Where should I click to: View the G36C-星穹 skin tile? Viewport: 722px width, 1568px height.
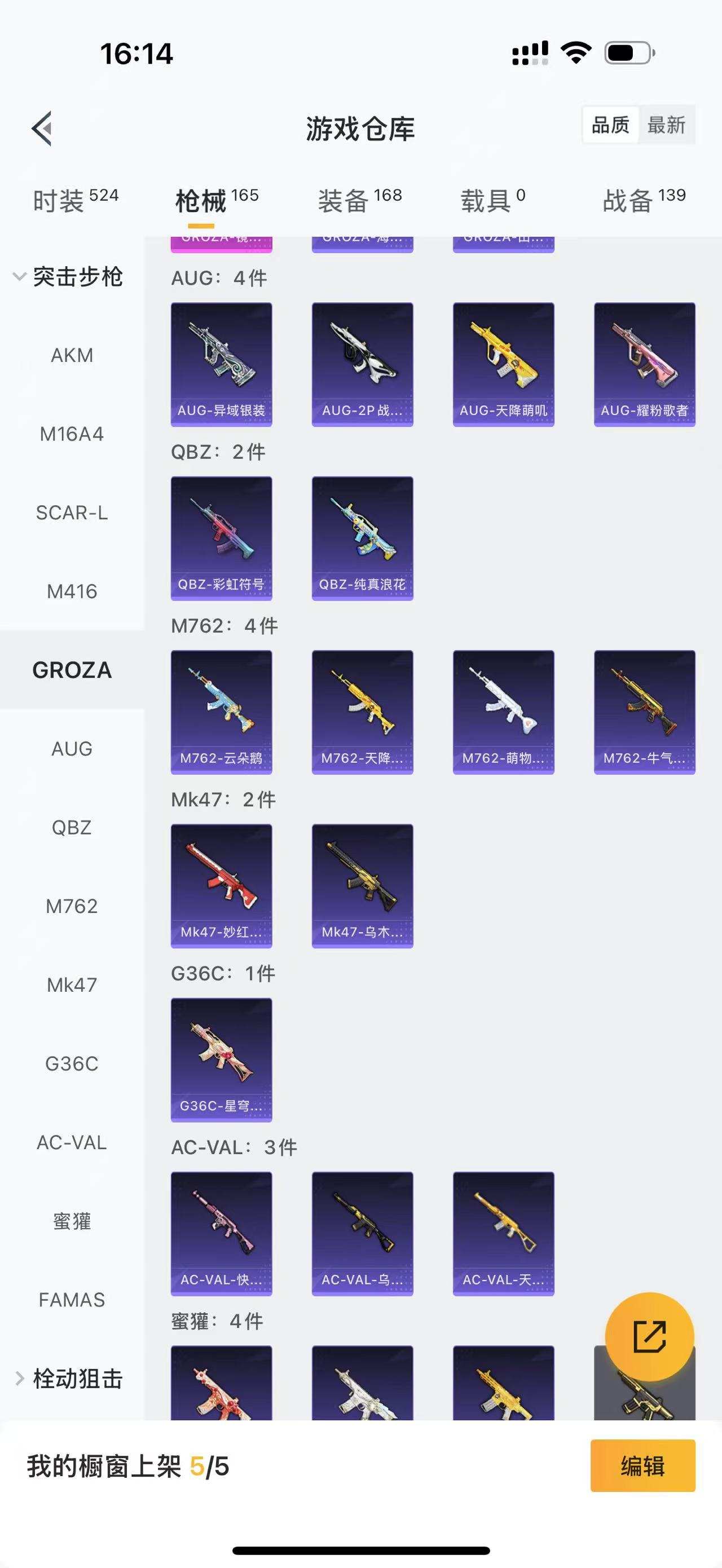coord(221,1059)
